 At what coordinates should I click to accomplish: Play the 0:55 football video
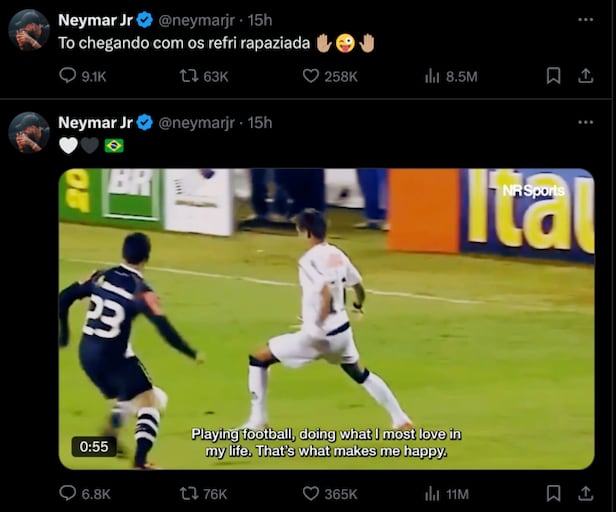tap(326, 318)
